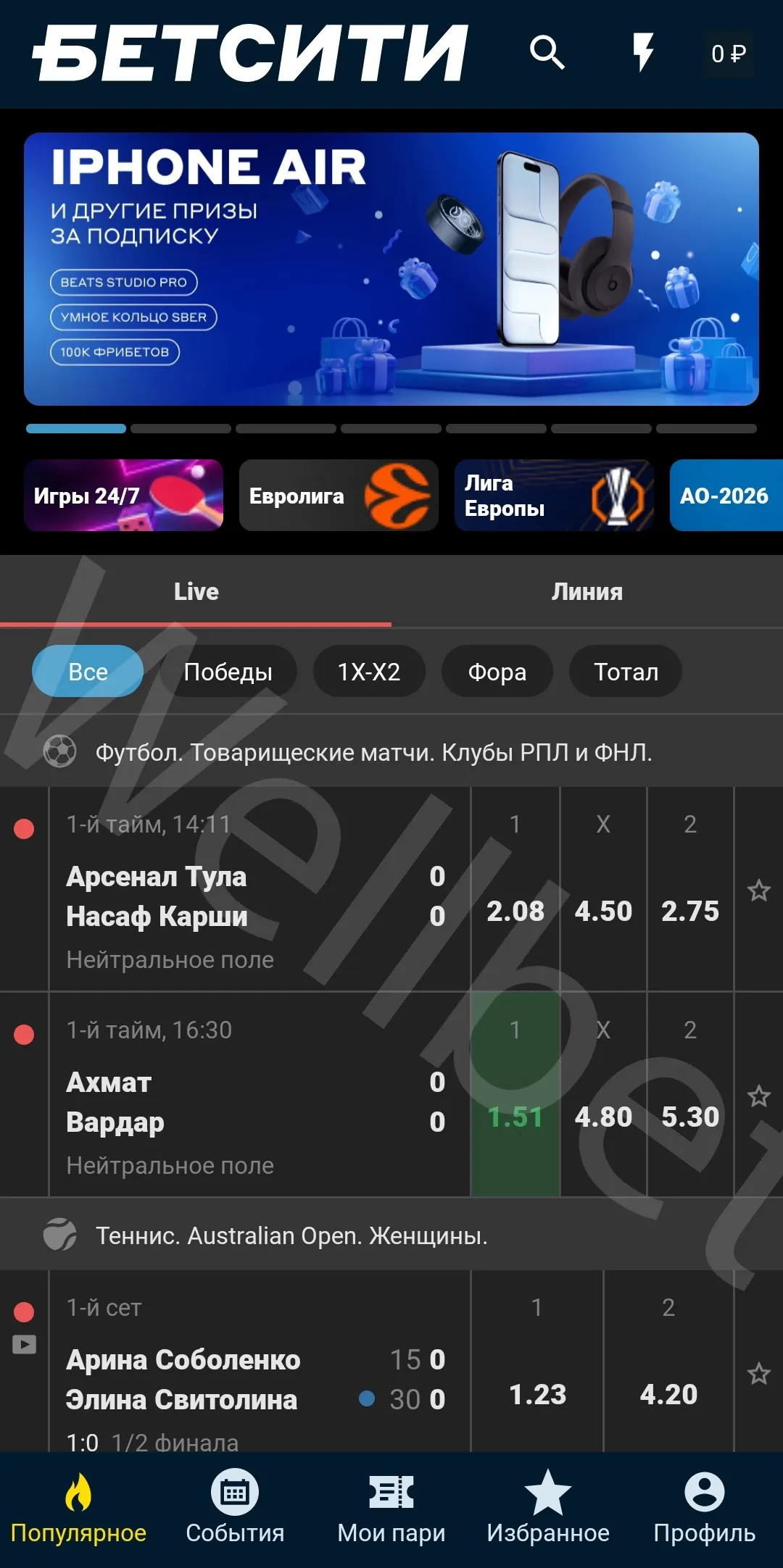Screen dimensions: 783x1568
Task: Go to the События tab
Action: pos(235,1509)
